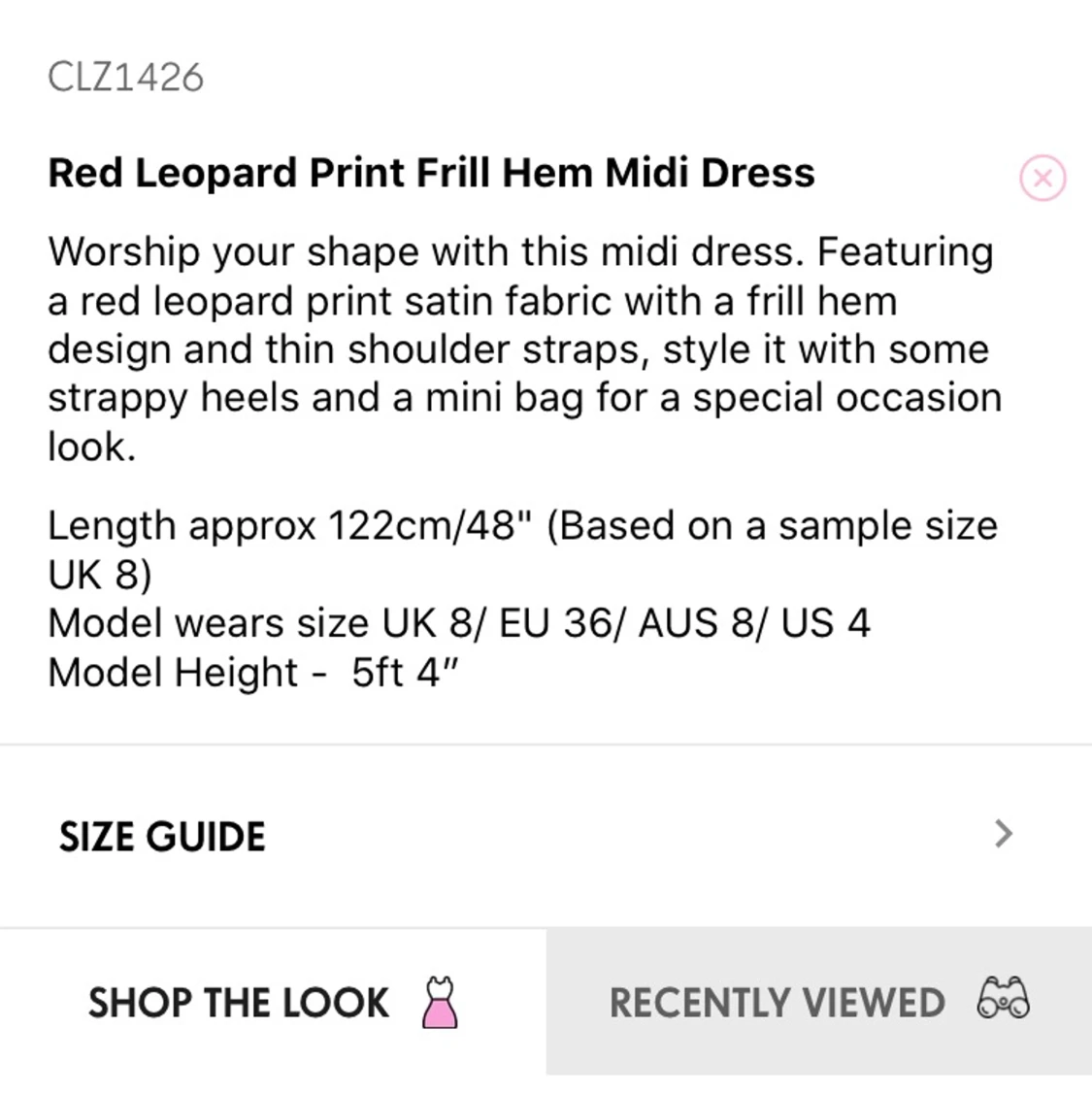The image size is (1092, 1094).
Task: Click the Red Leopard Print dress title
Action: [431, 173]
